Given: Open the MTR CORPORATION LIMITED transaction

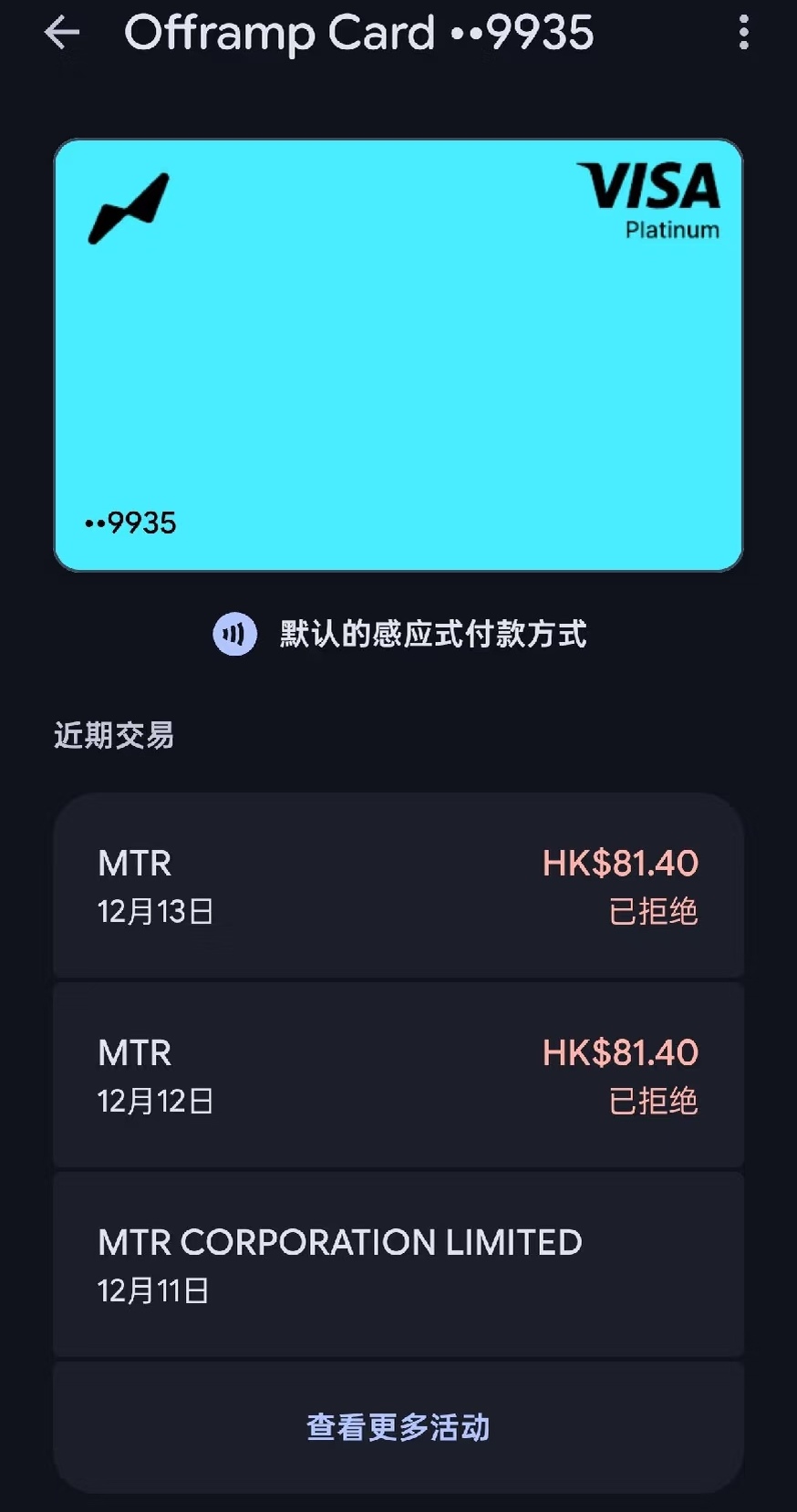Looking at the screenshot, I should coord(398,1265).
